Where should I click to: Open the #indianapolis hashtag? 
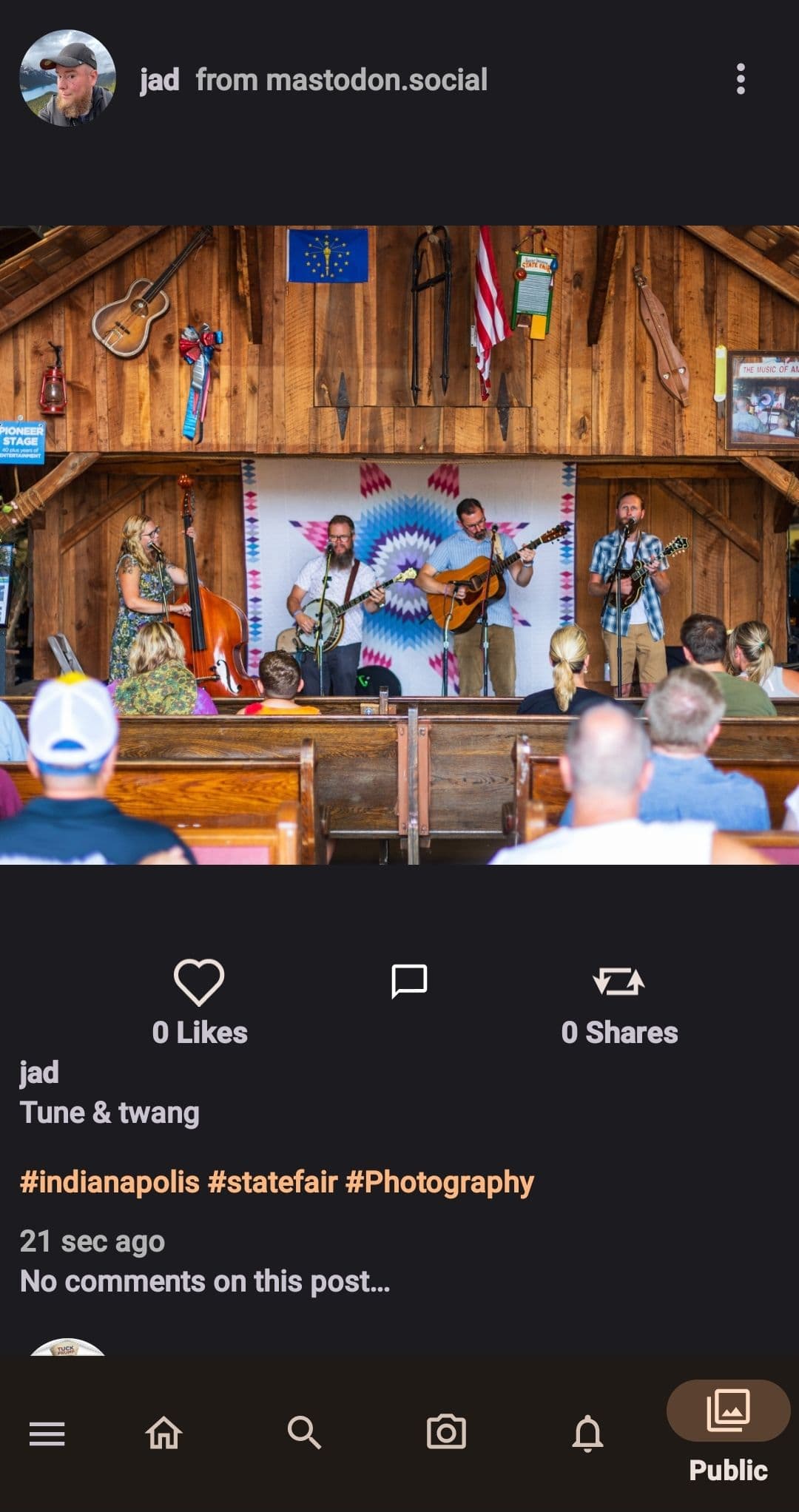109,1182
